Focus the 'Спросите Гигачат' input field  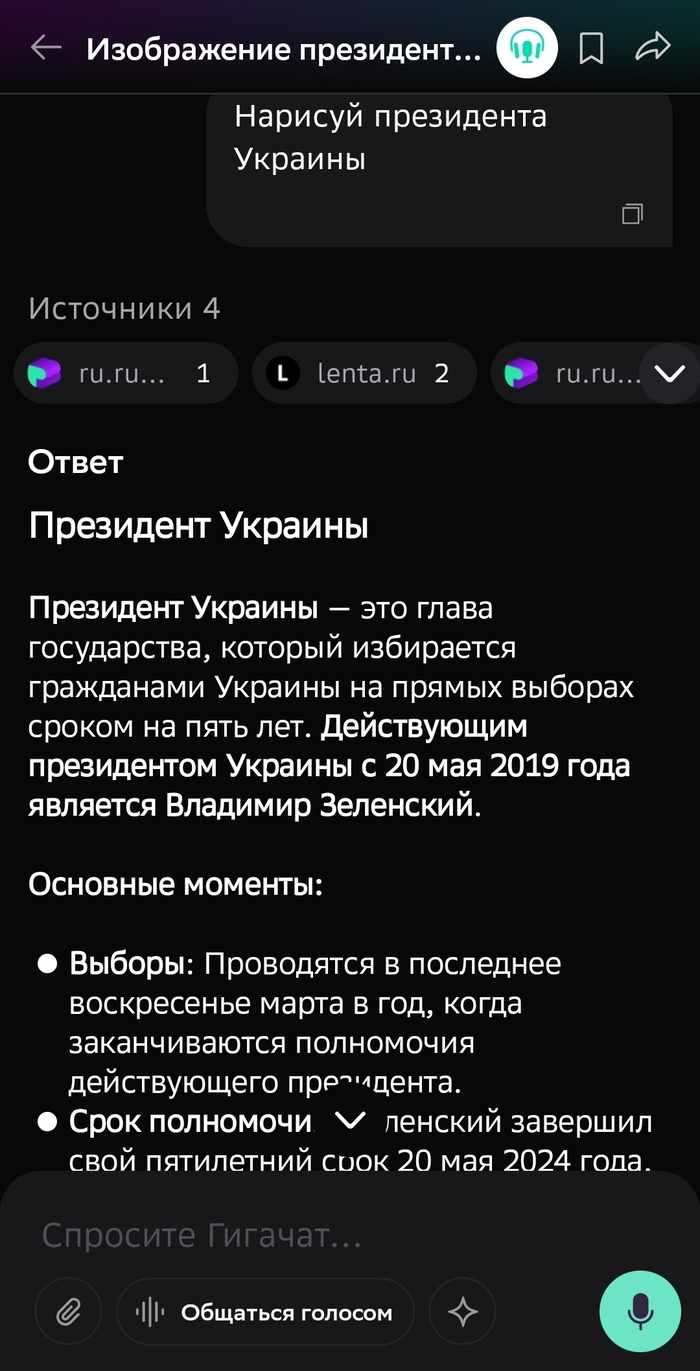300,1236
